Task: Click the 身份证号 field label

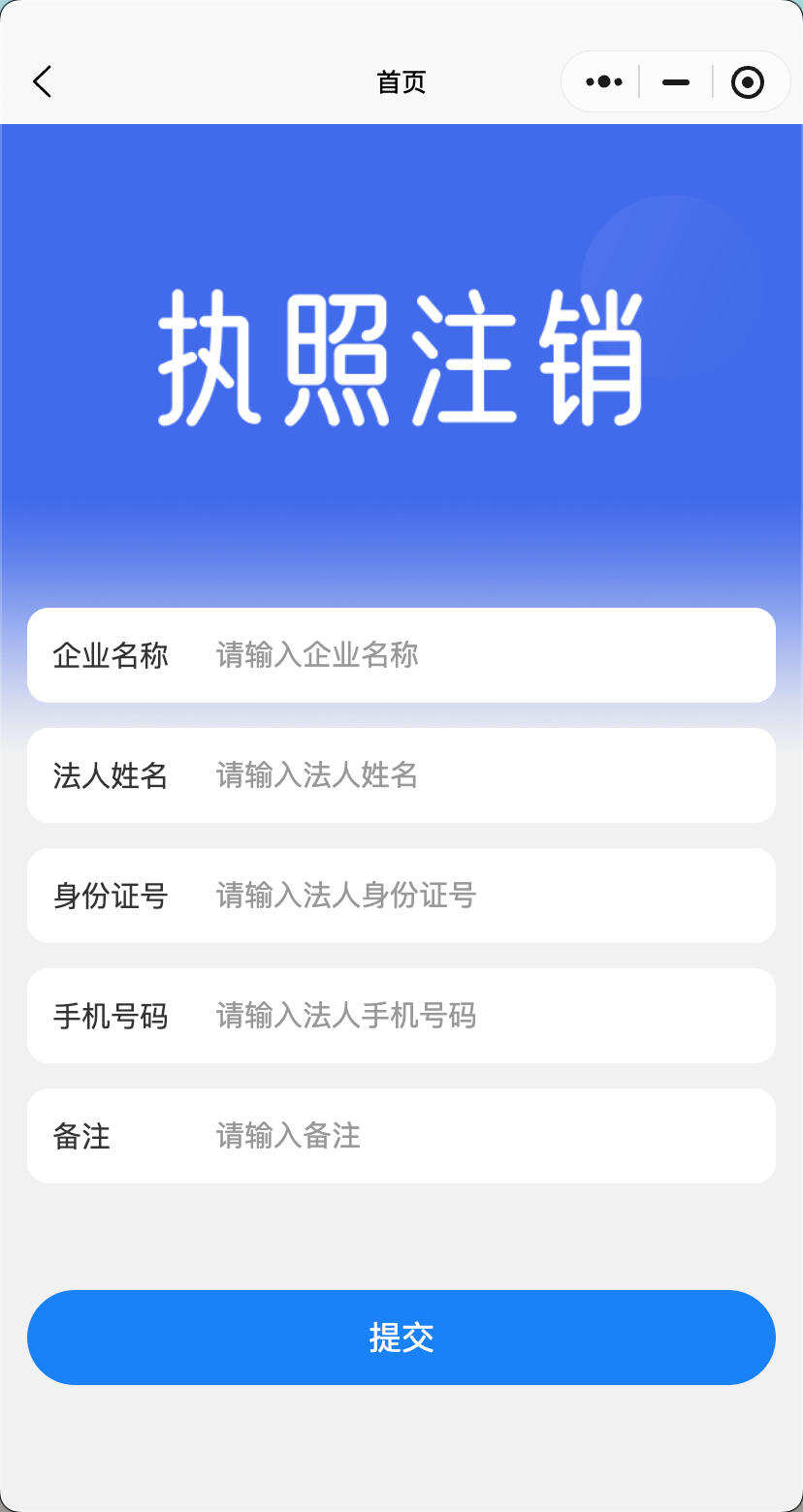Action: click(x=110, y=895)
